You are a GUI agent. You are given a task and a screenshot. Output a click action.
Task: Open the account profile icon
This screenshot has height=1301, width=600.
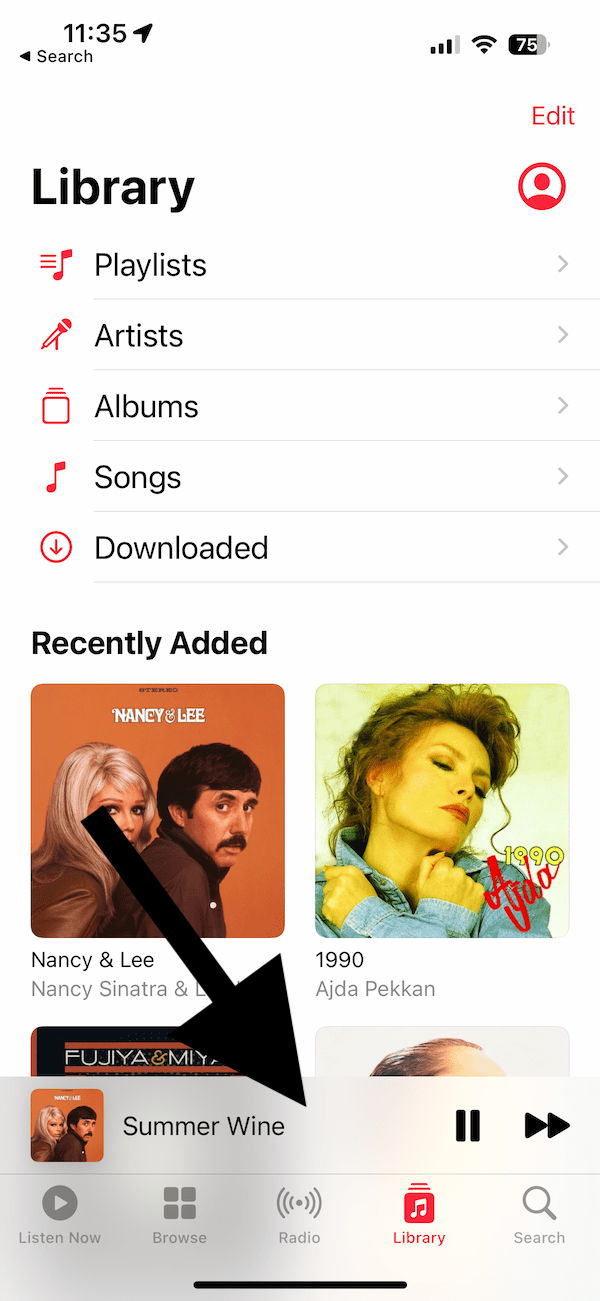pos(541,186)
